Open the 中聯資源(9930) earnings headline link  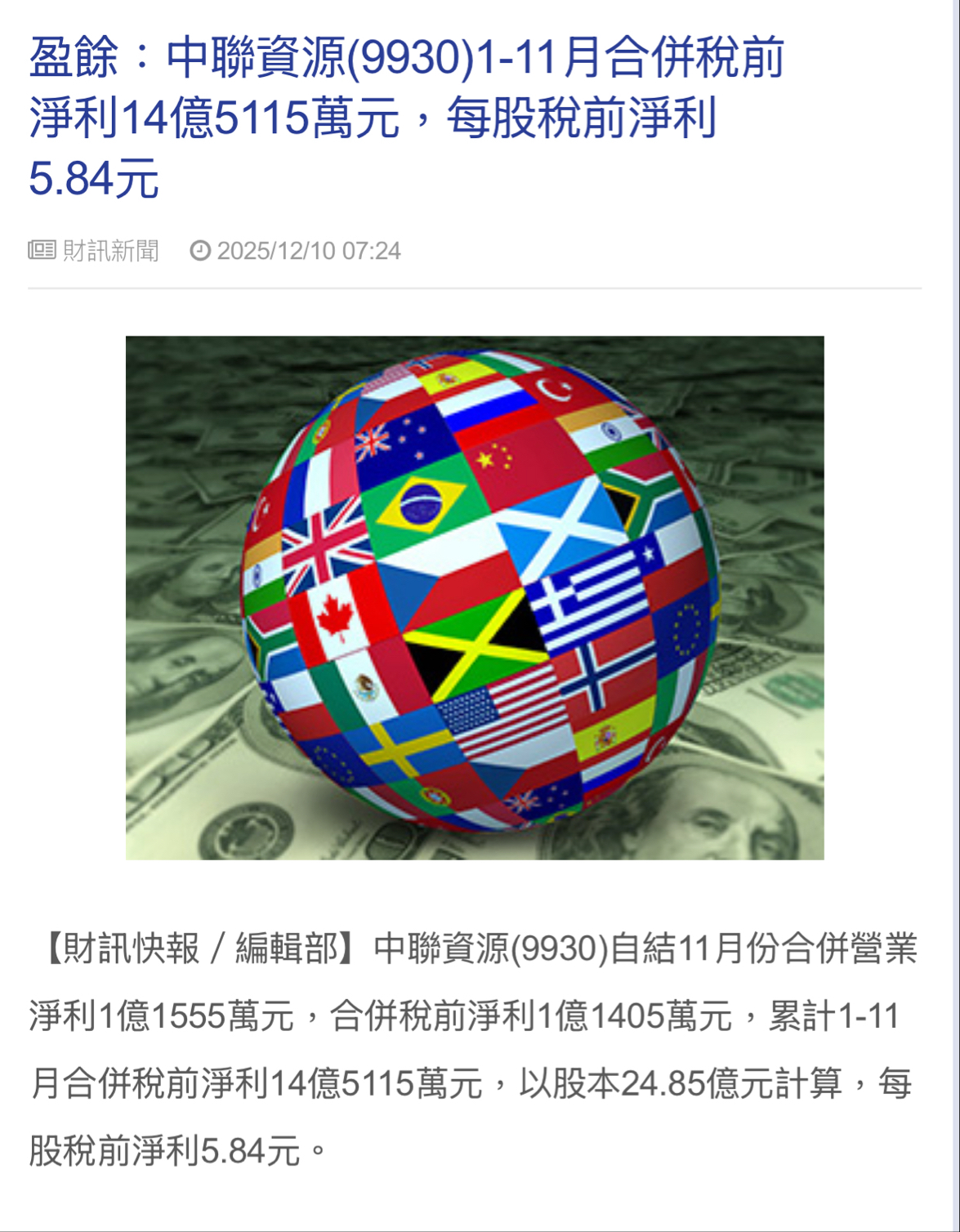pos(406,117)
